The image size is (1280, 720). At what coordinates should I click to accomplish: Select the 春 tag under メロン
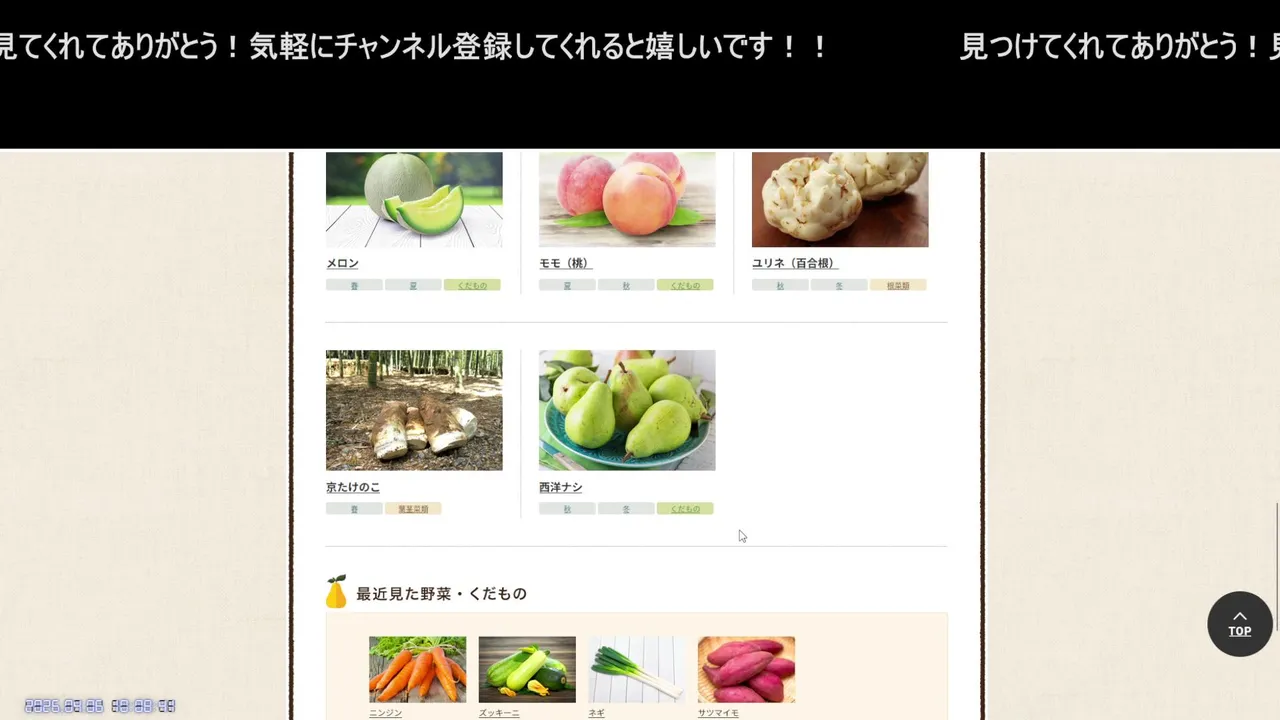[354, 285]
